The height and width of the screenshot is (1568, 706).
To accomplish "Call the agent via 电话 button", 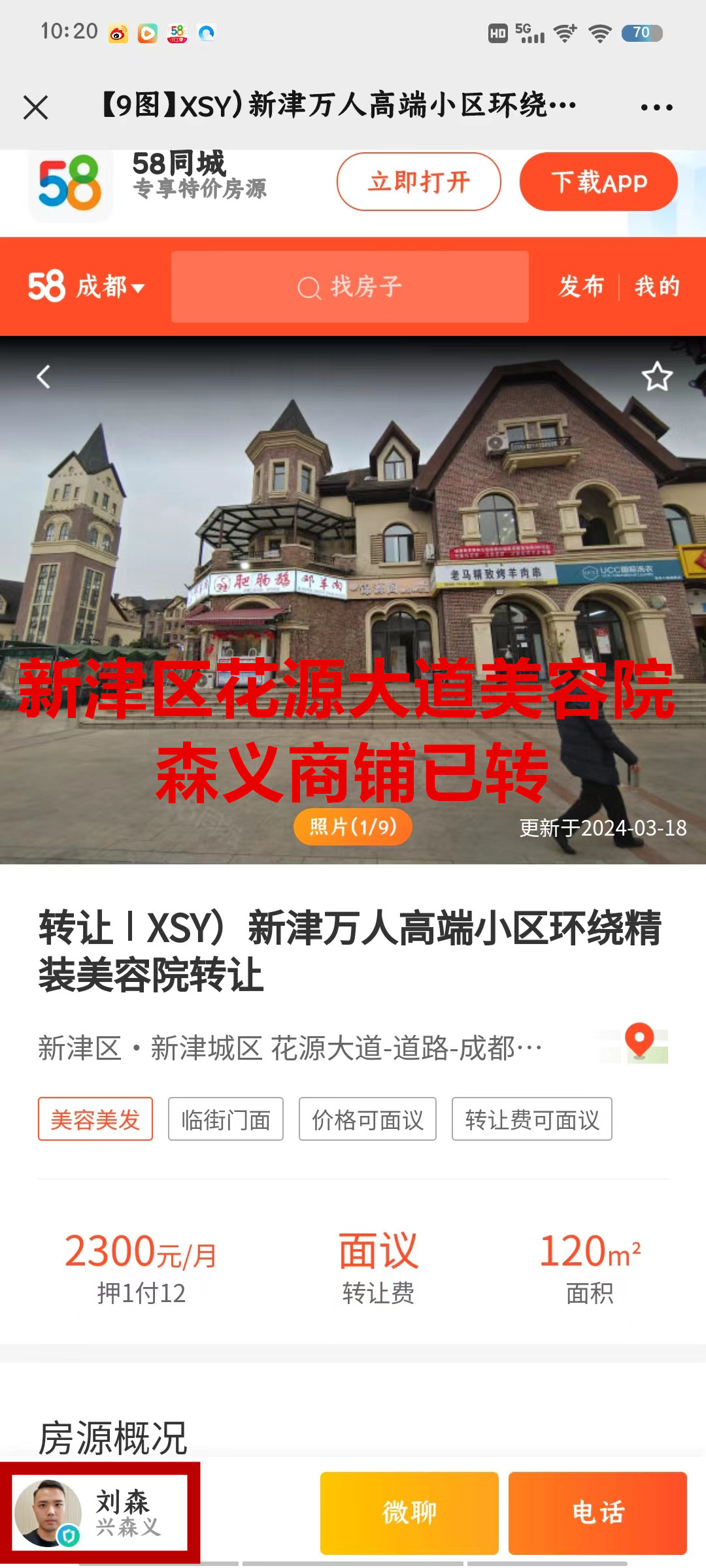I will pyautogui.click(x=597, y=1512).
